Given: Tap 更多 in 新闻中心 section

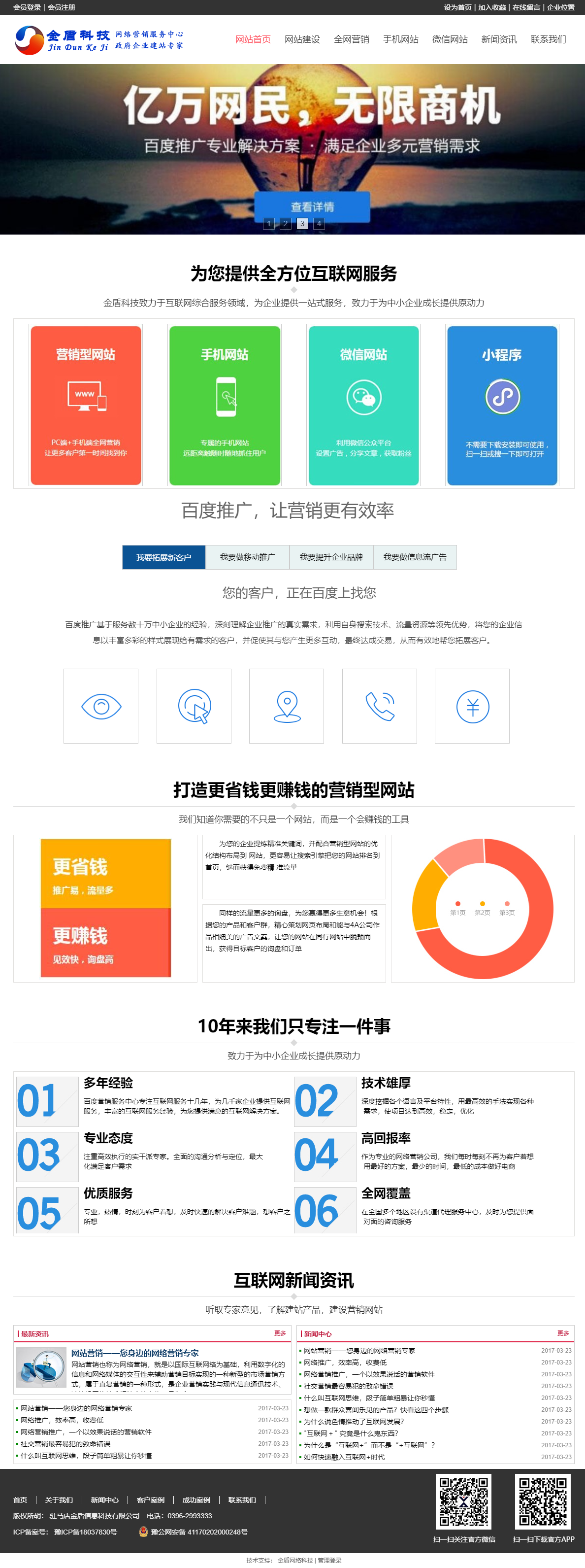Looking at the screenshot, I should pyautogui.click(x=563, y=1333).
